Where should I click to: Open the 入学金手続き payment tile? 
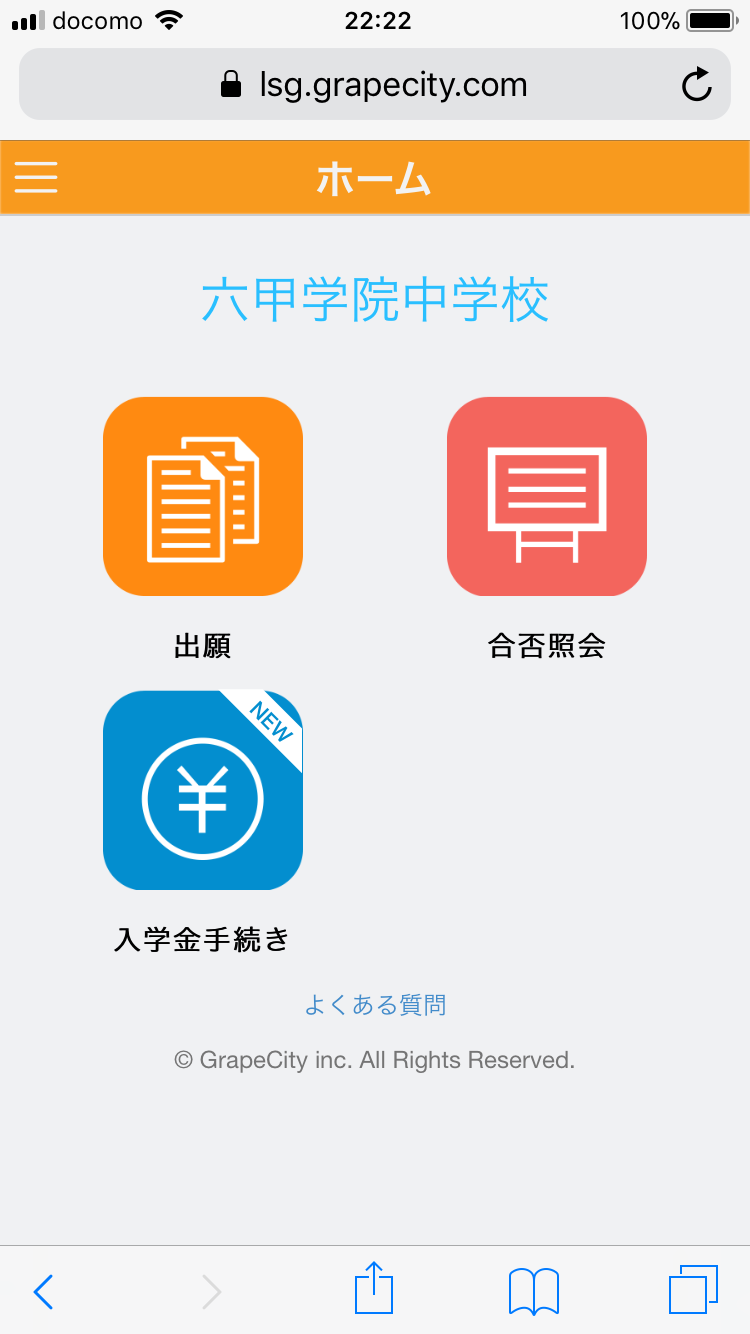203,790
